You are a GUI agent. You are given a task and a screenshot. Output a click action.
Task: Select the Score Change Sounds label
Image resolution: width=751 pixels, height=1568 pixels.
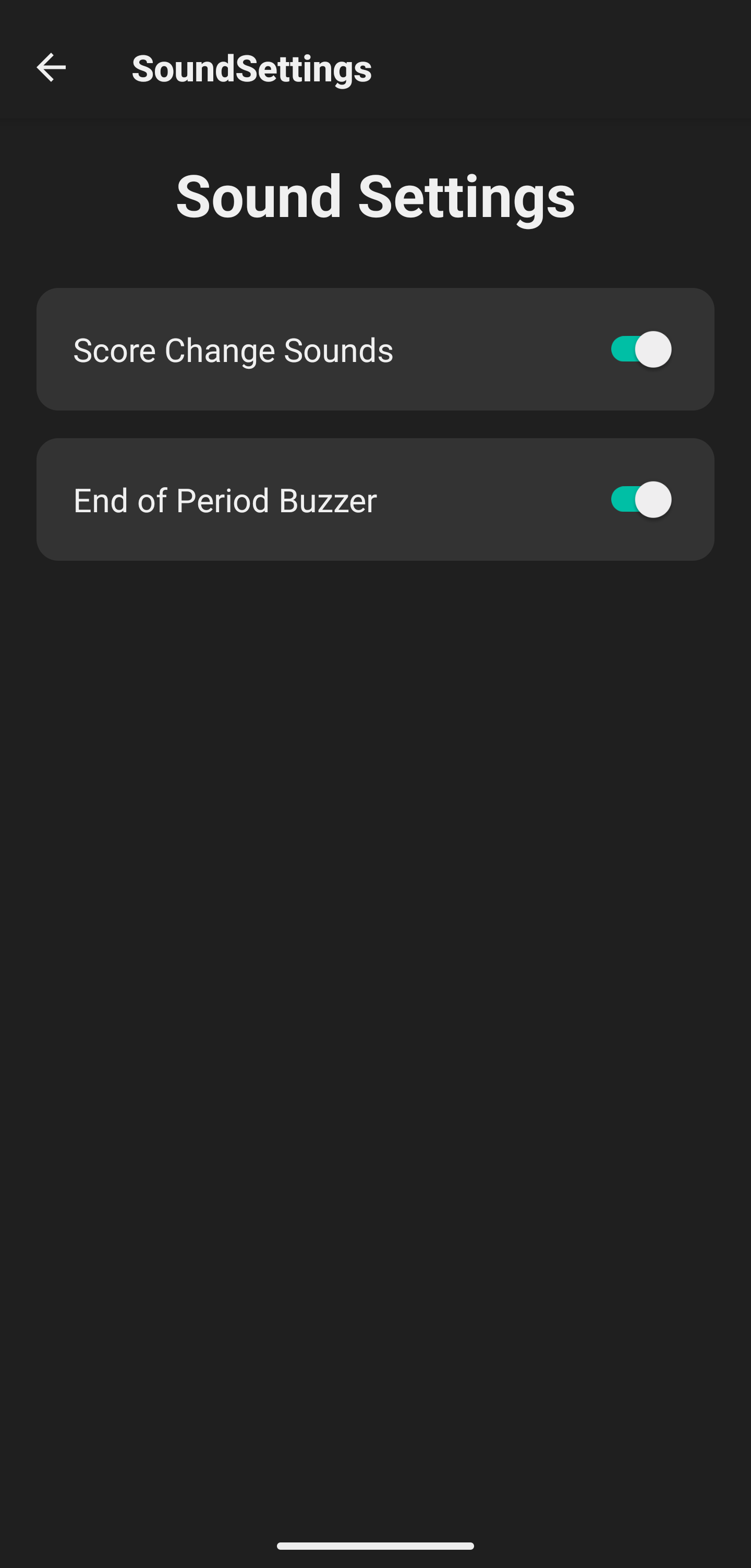[233, 349]
